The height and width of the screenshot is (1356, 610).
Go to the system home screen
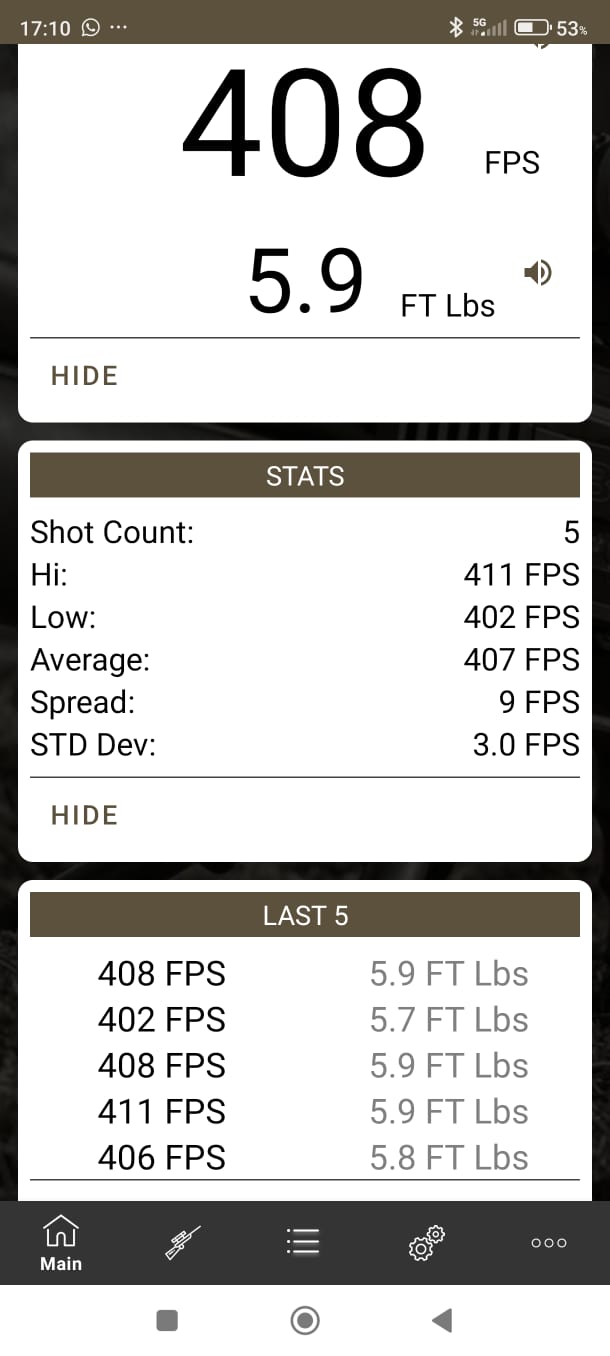pos(305,1320)
